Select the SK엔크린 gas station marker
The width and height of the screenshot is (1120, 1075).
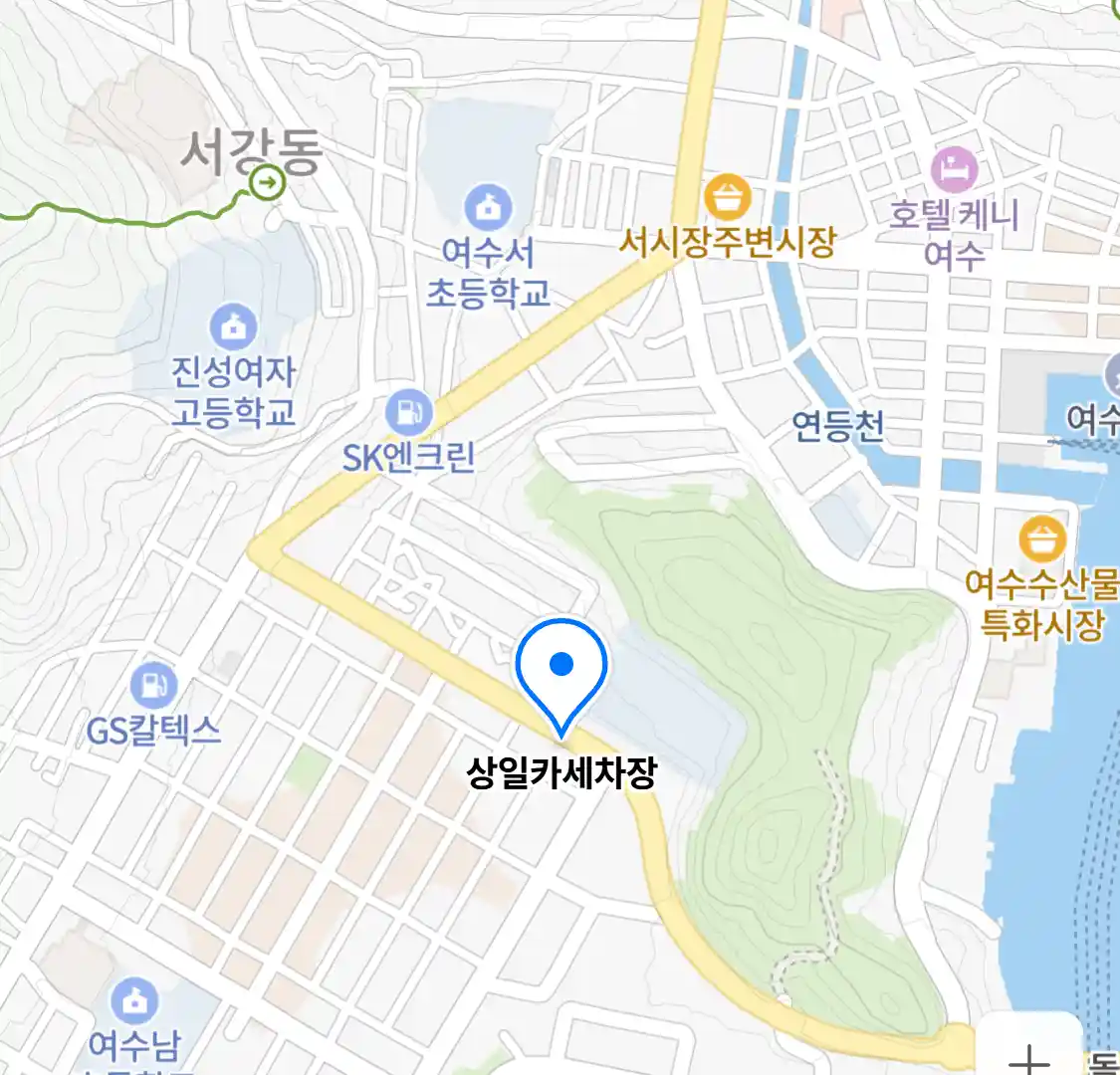[408, 412]
